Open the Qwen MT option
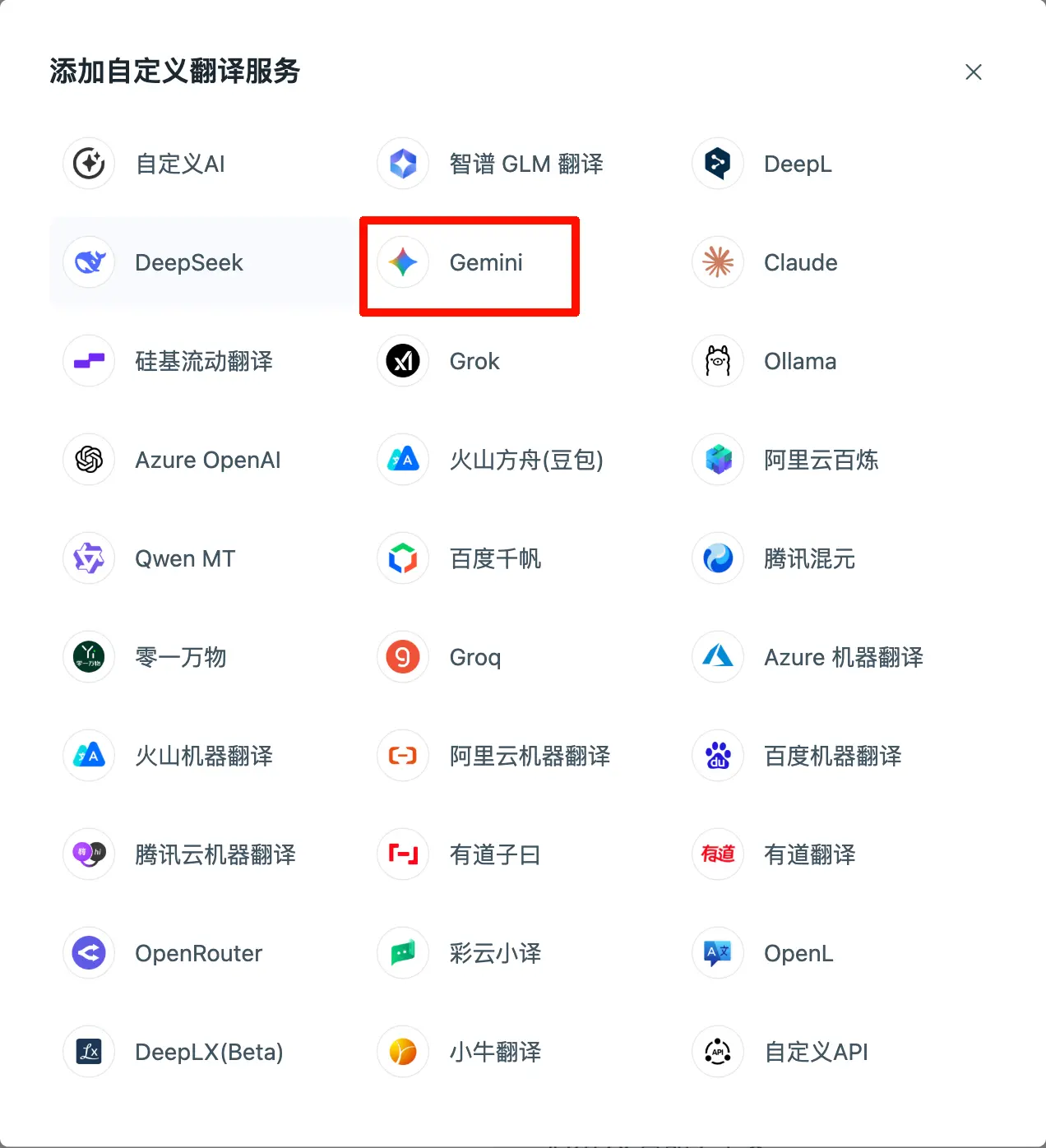 [184, 559]
